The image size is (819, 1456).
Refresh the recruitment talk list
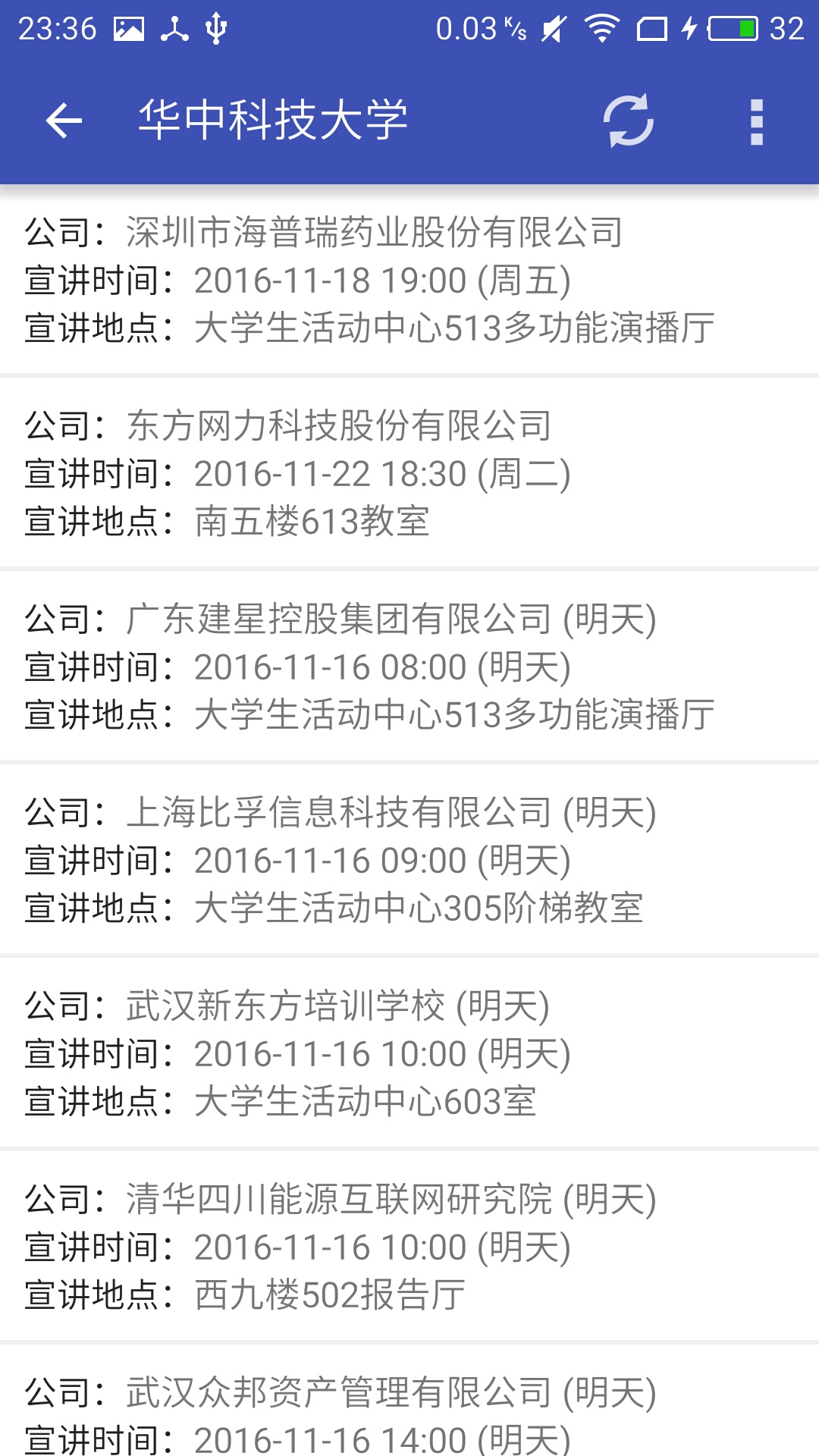[628, 121]
